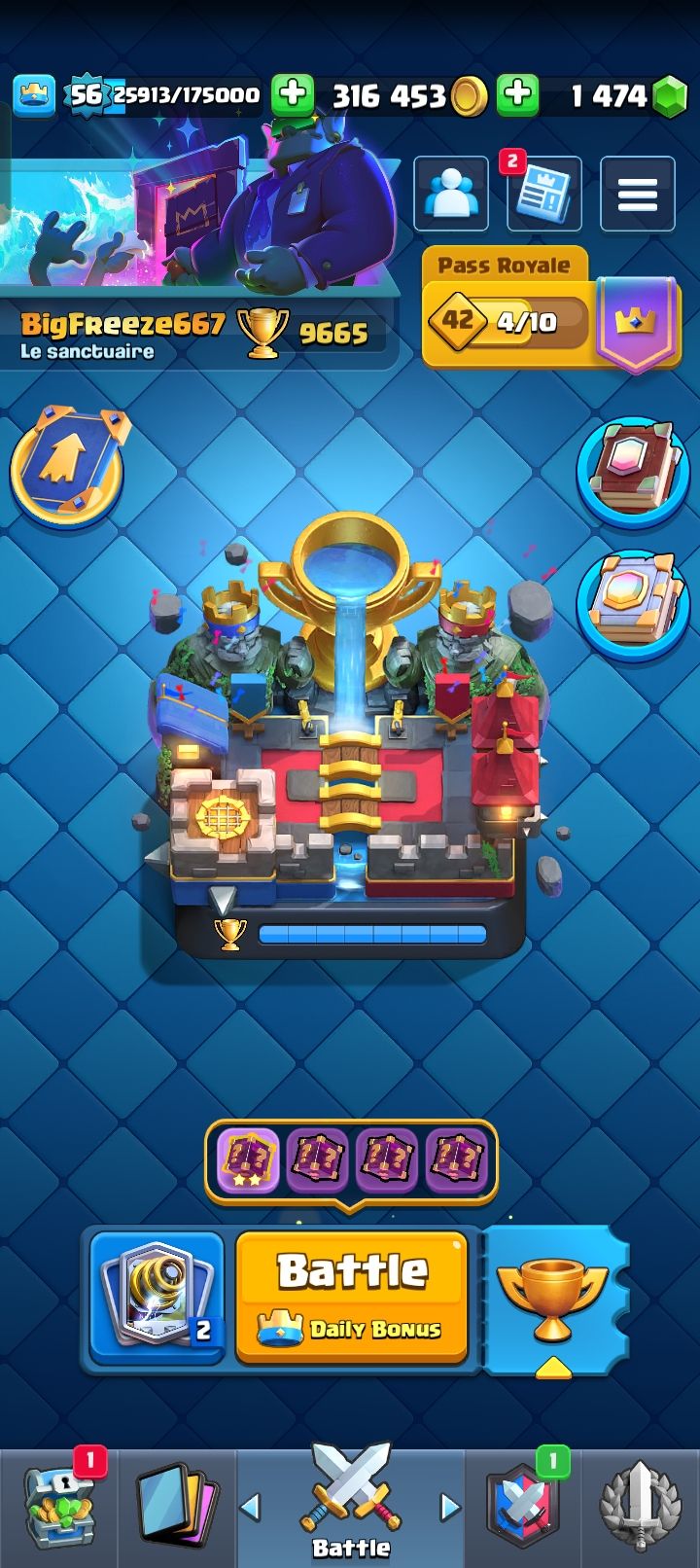
Task: Open the news inbox with 2 notifications
Action: click(542, 196)
